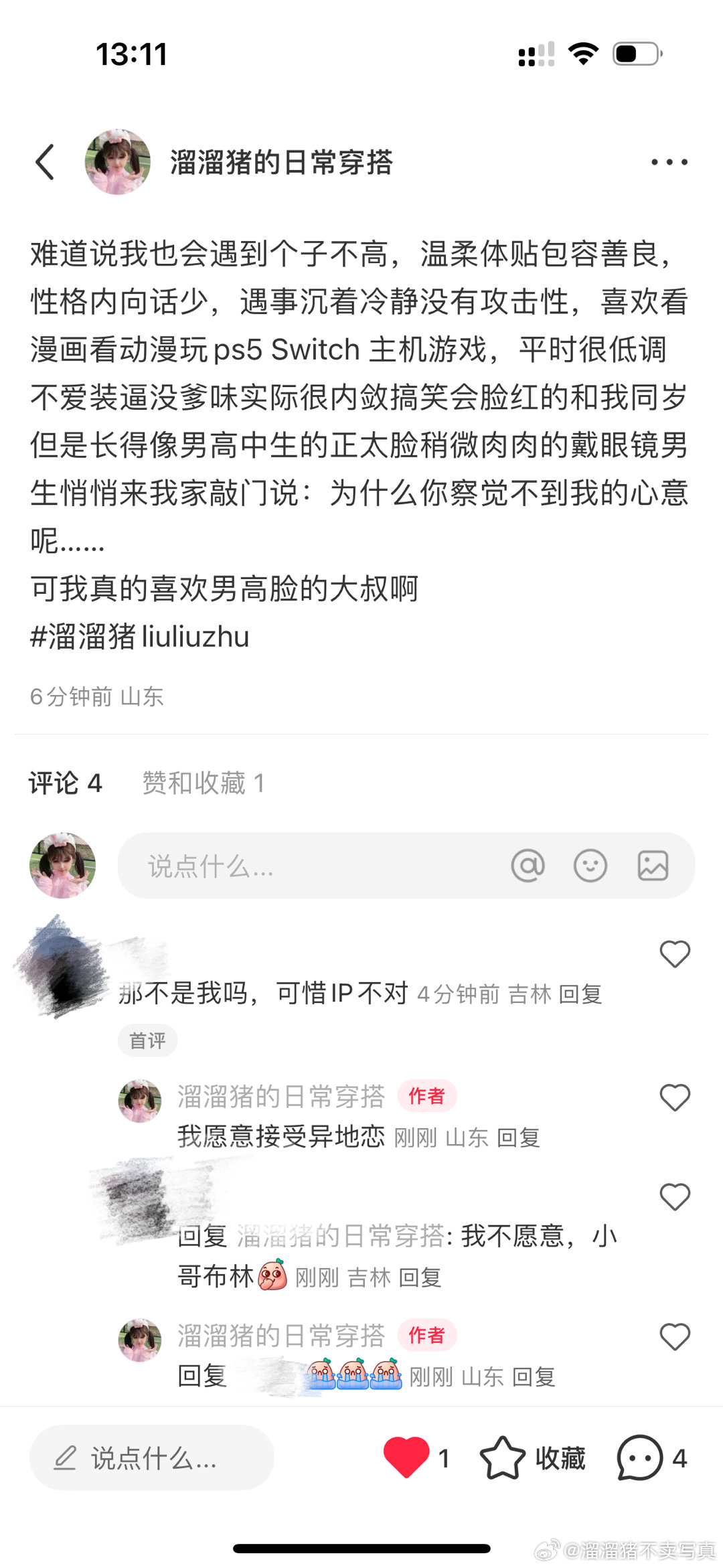Viewport: 723px width, 1568px height.
Task: Like the reply 我愿意接受异地恋
Action: 674,1097
